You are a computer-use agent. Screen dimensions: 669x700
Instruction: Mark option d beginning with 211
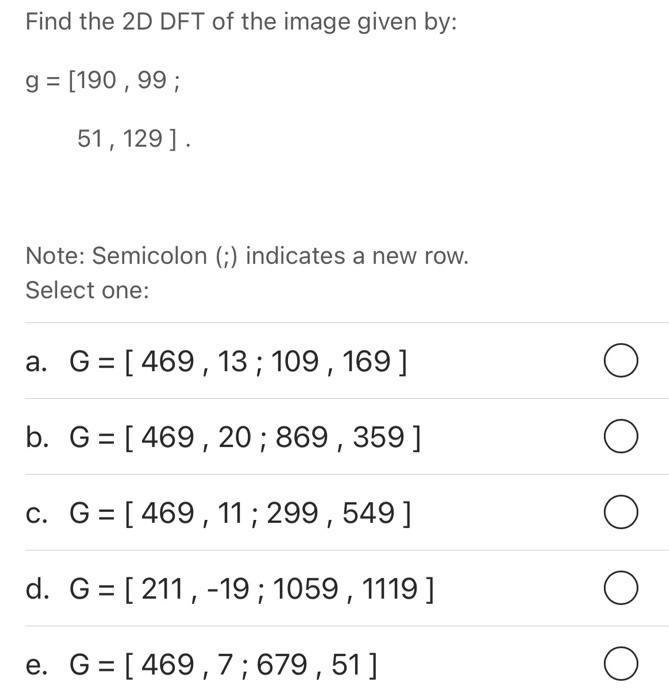pyautogui.click(x=620, y=589)
